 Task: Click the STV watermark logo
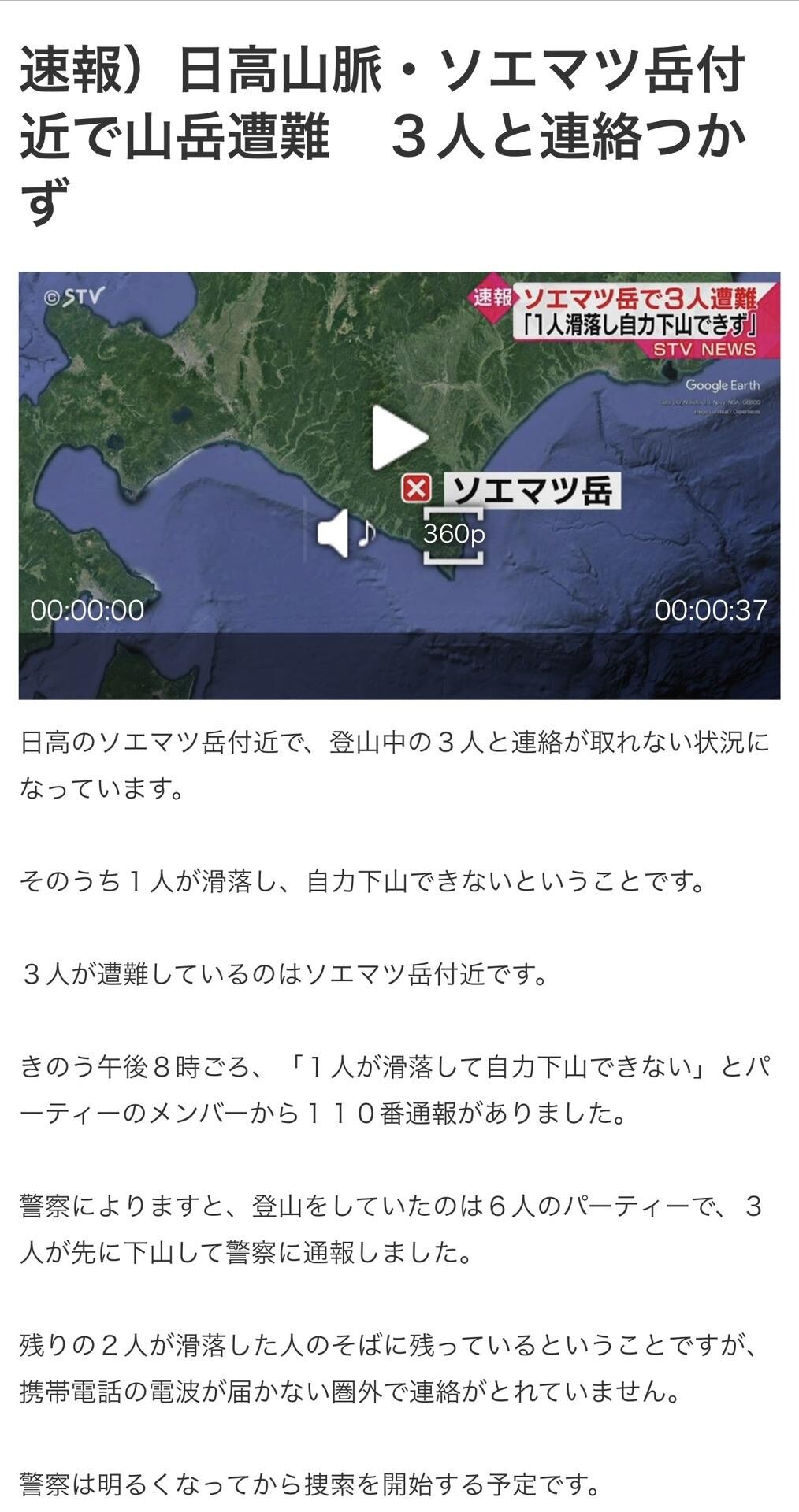pos(75,297)
